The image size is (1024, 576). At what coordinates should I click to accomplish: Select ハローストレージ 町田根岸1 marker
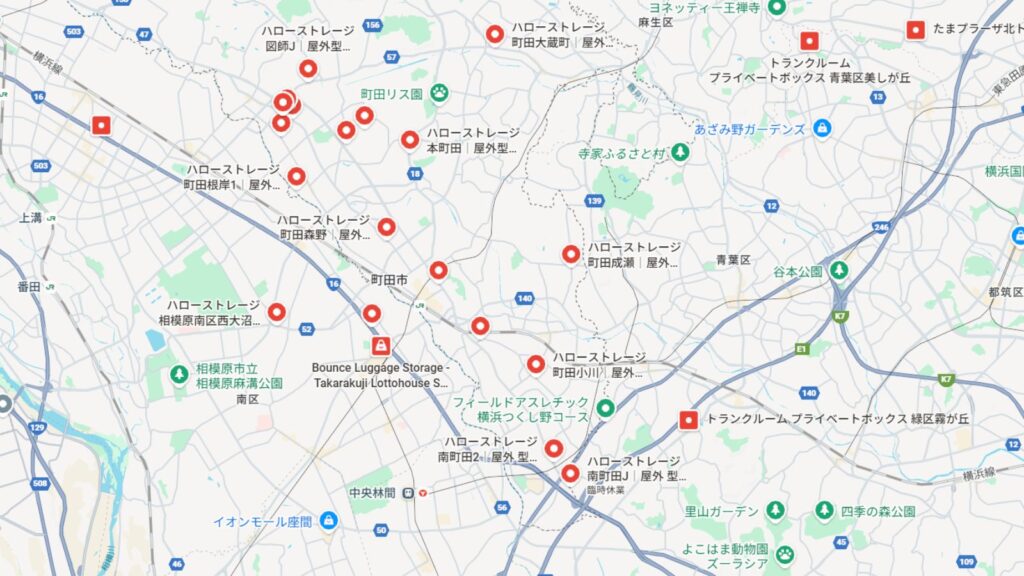pyautogui.click(x=296, y=176)
